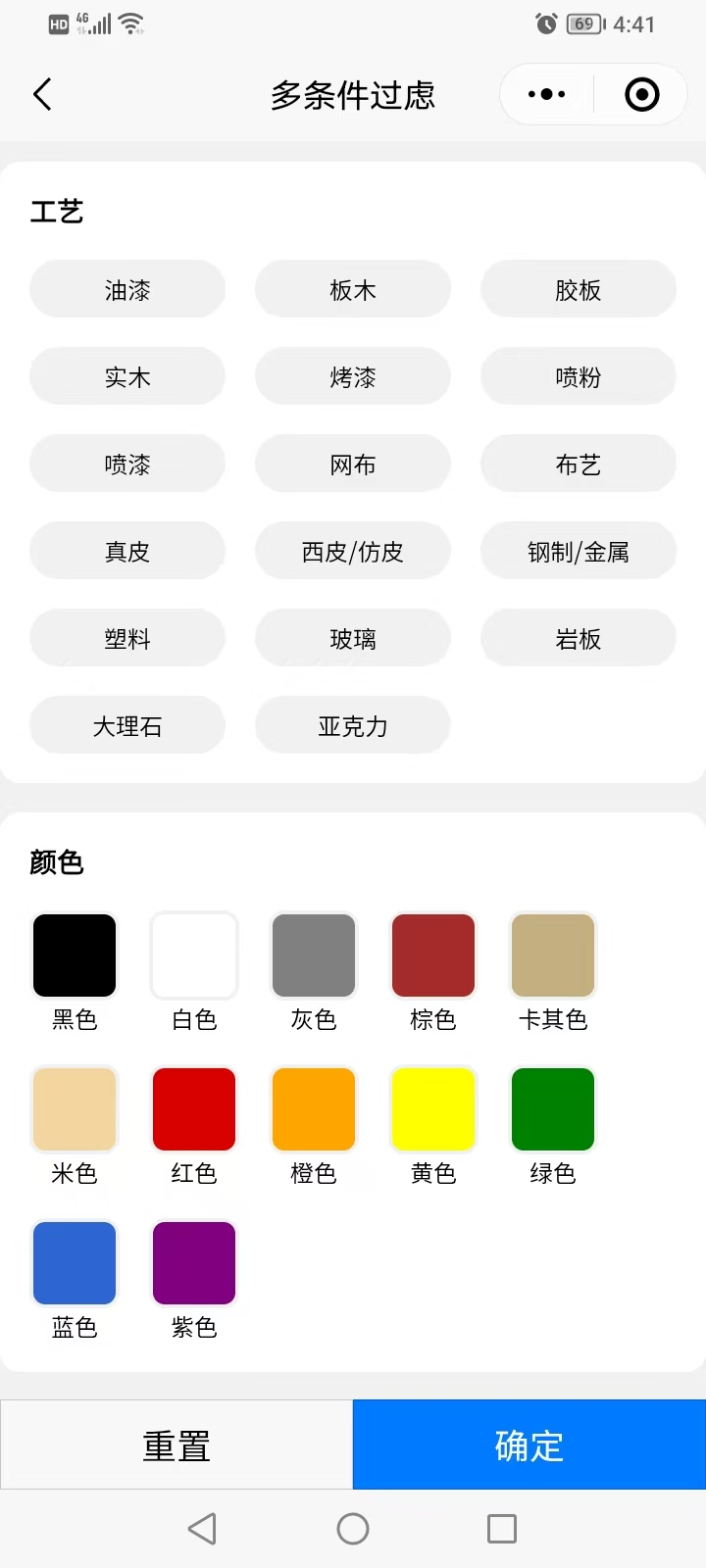
Task: Select the 棕色 color swatch
Action: [x=433, y=955]
